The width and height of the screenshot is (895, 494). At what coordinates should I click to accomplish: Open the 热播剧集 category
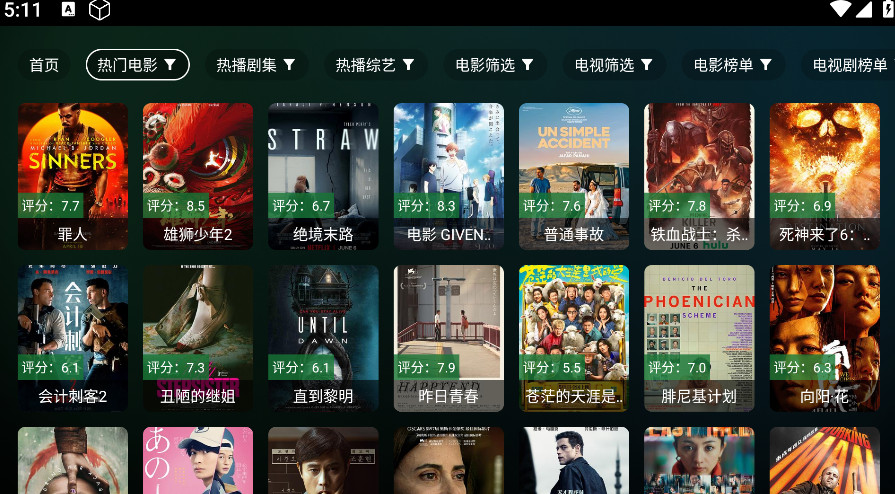click(256, 65)
